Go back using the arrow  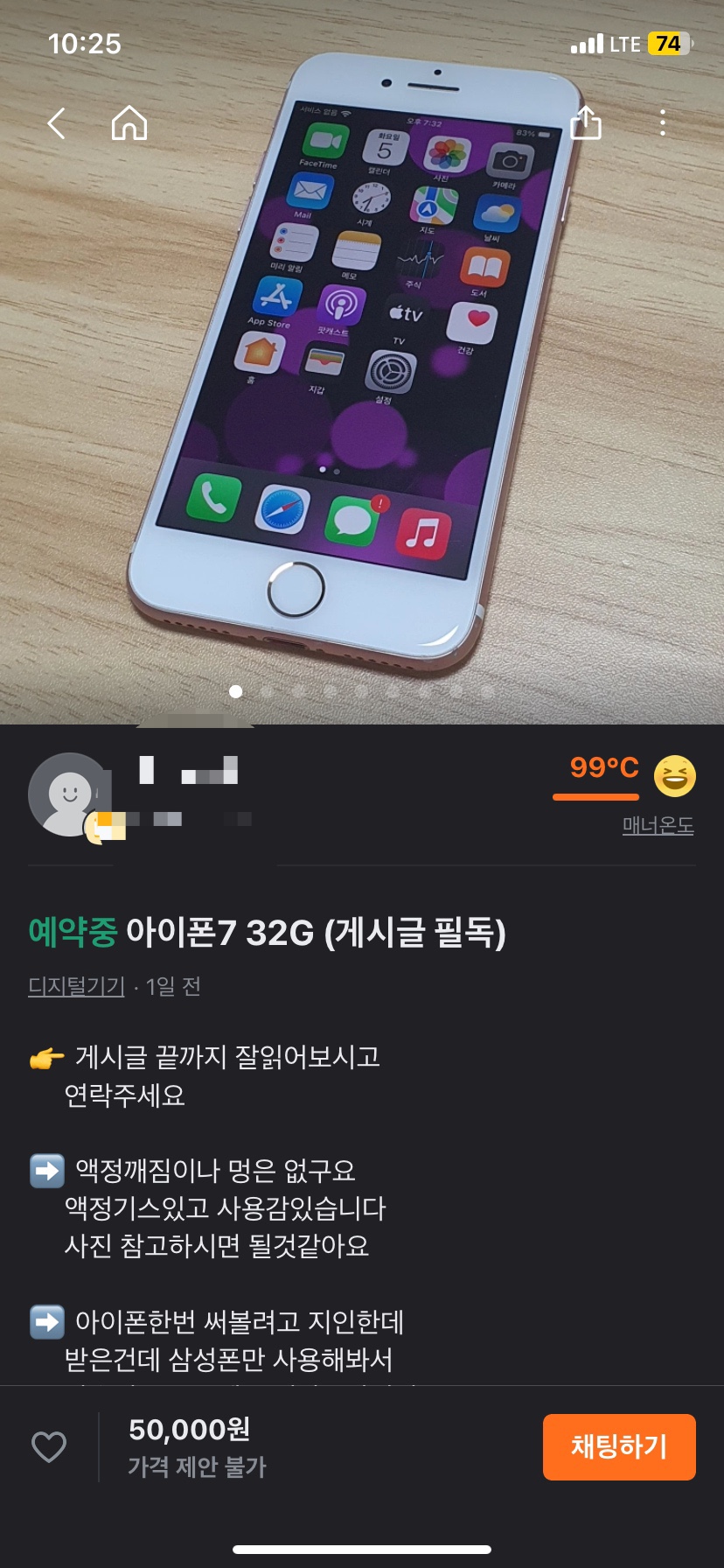[57, 123]
